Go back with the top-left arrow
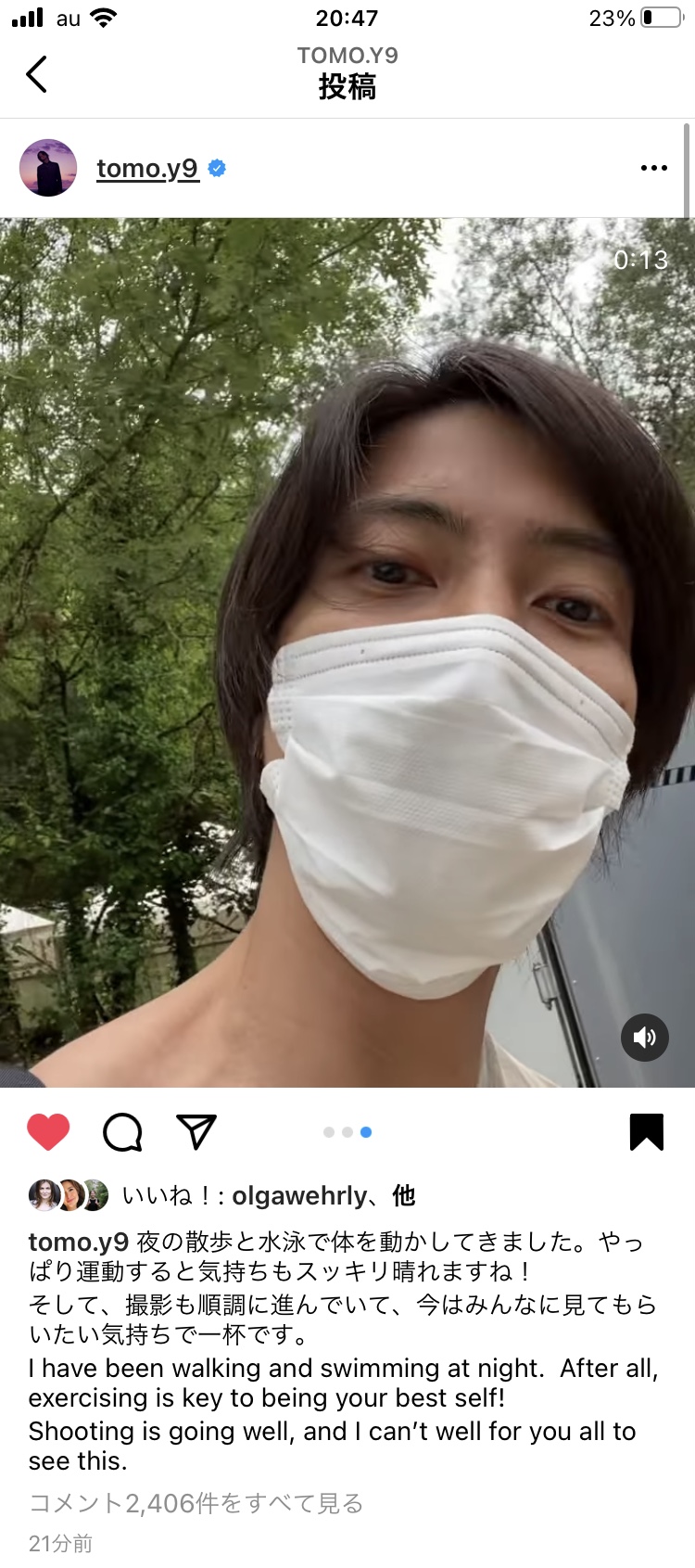 pyautogui.click(x=36, y=74)
